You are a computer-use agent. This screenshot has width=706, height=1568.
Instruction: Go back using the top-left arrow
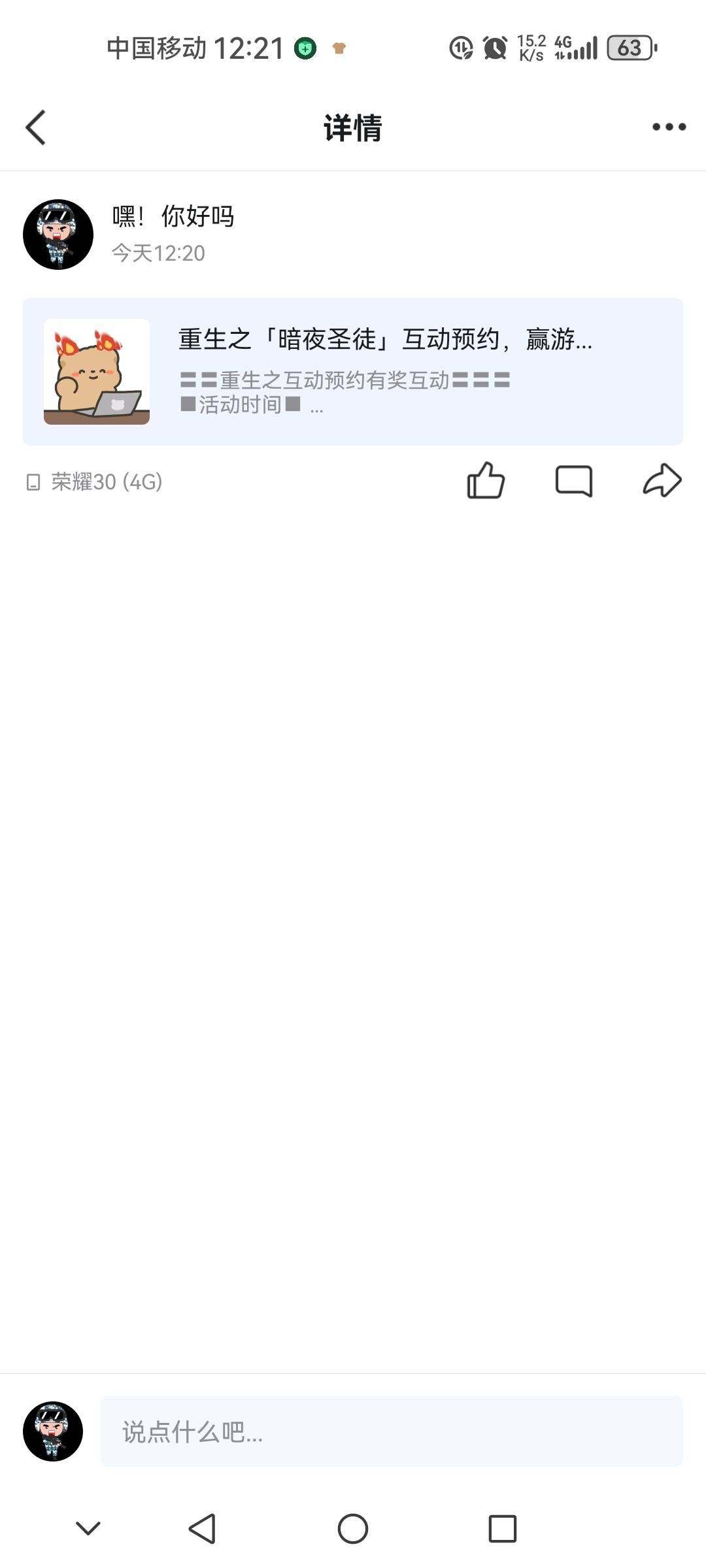[36, 129]
